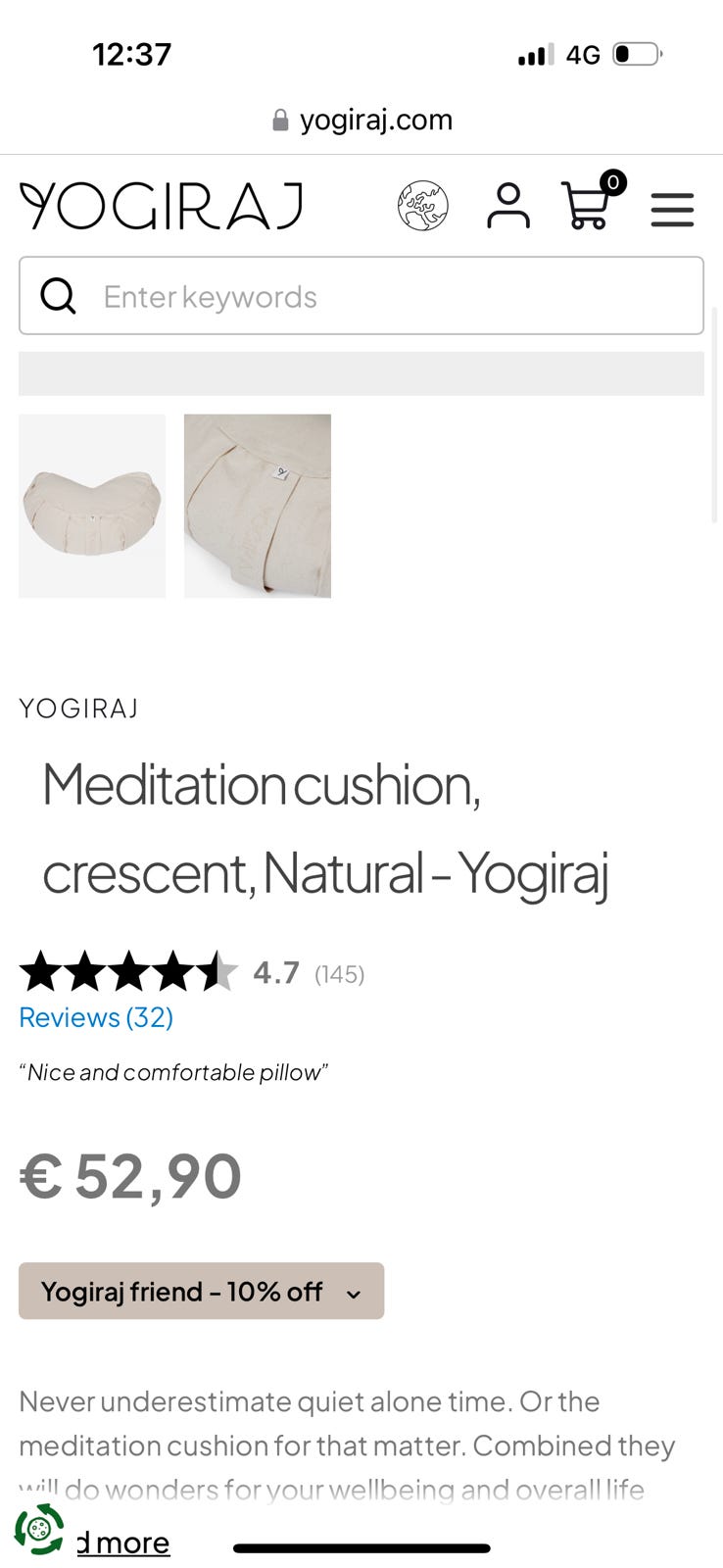Expand the description with Read more
This screenshot has height=1568, width=723.
122,1543
